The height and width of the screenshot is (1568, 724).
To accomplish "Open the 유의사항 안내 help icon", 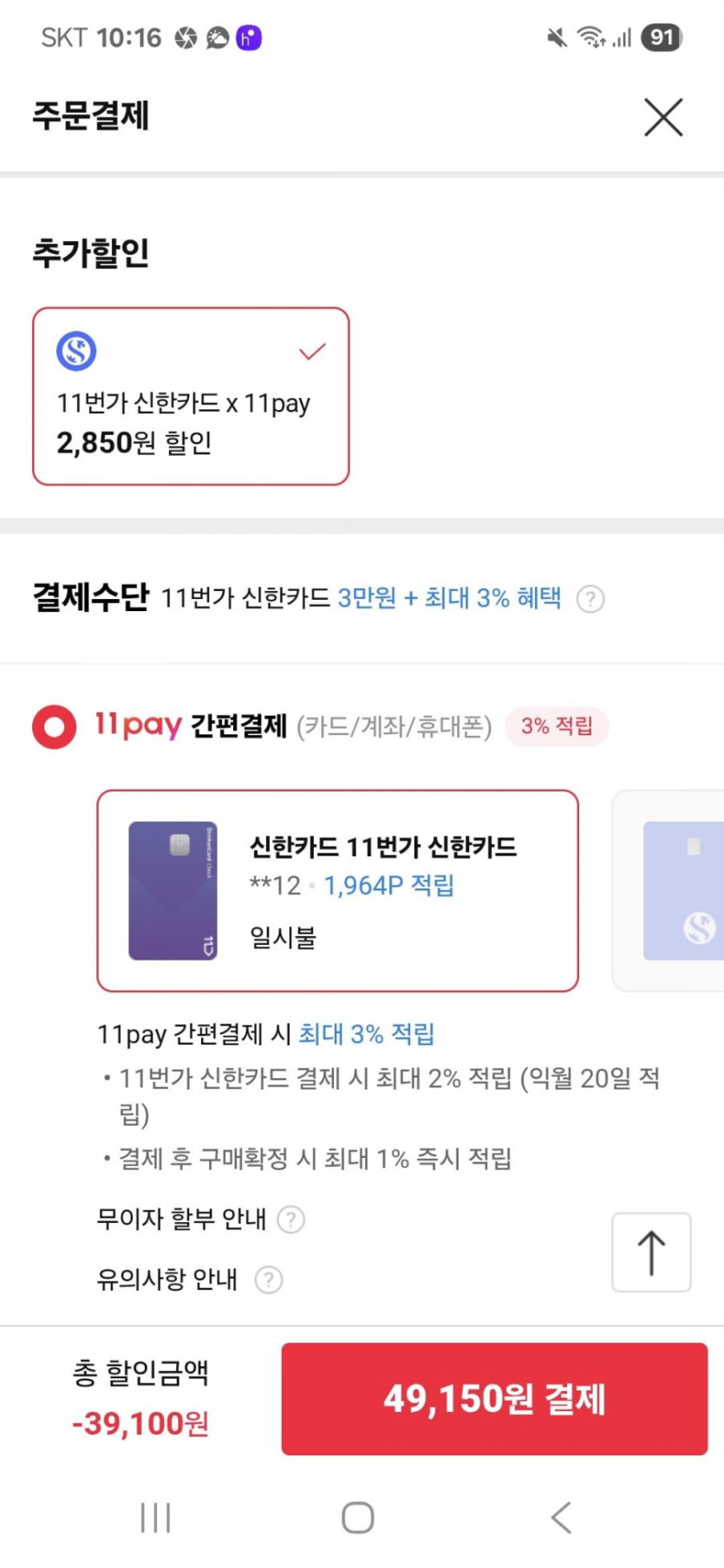I will pyautogui.click(x=269, y=1279).
